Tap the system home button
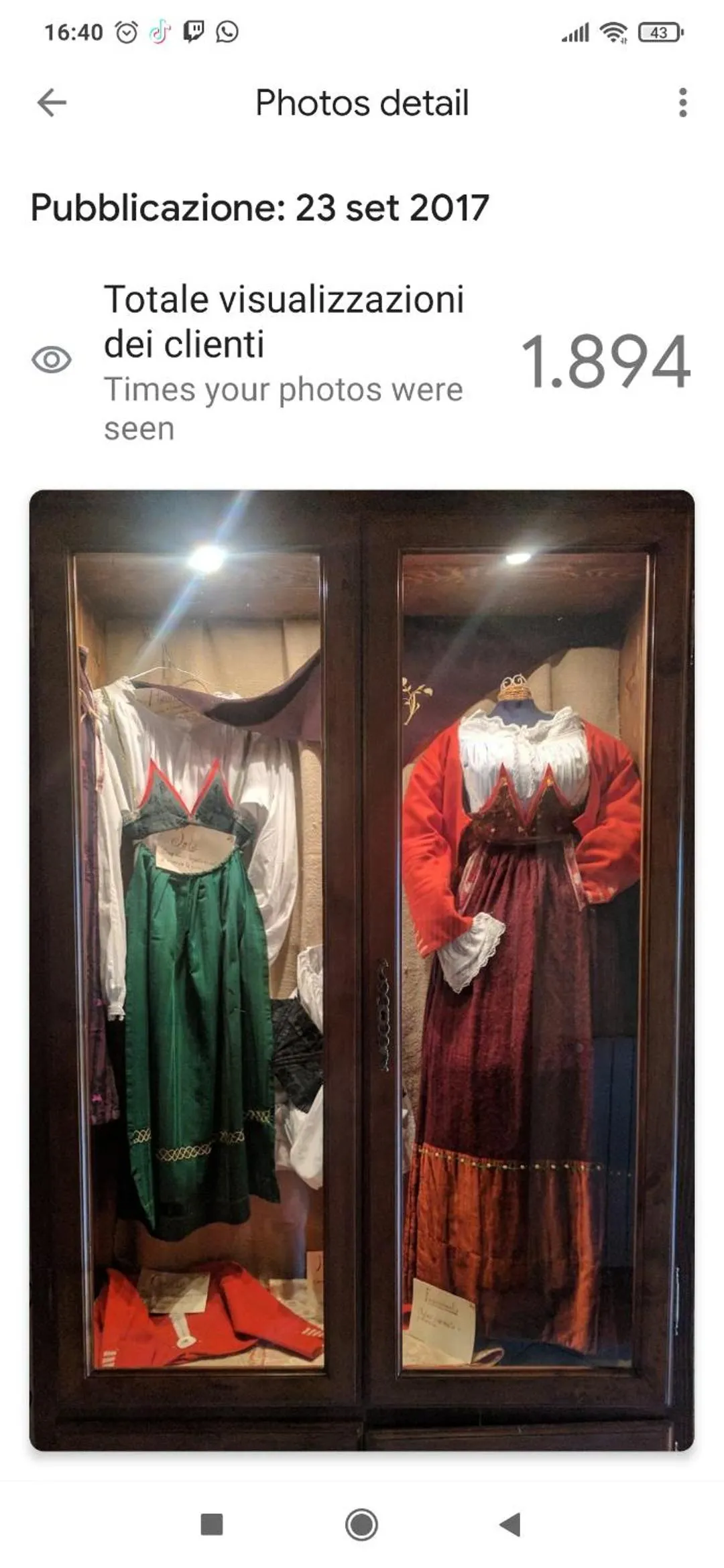The height and width of the screenshot is (1568, 724). point(362,1525)
